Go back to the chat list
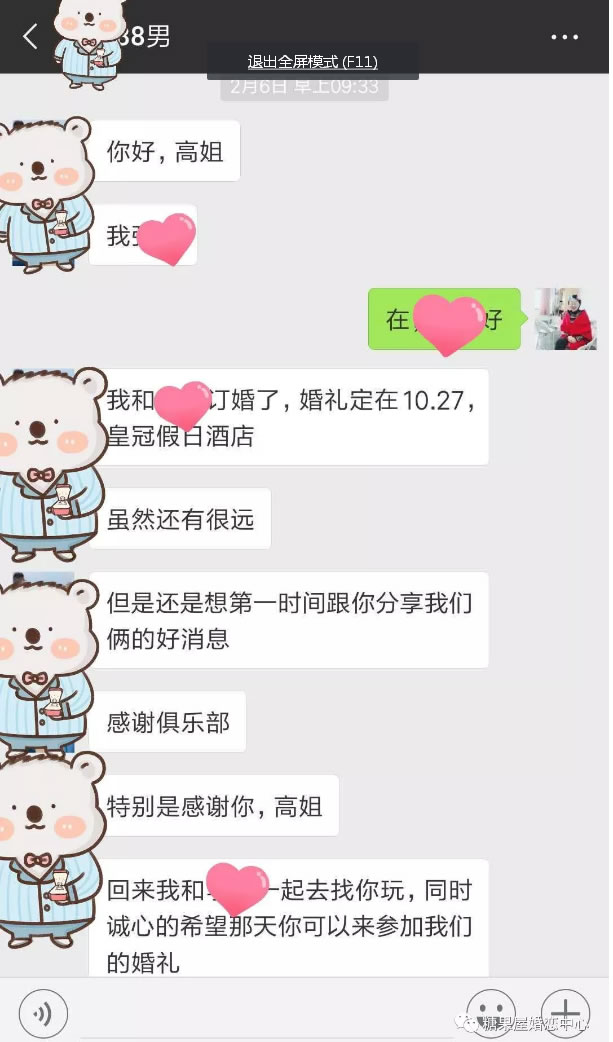Screen dimensions: 613x1042 30,37
